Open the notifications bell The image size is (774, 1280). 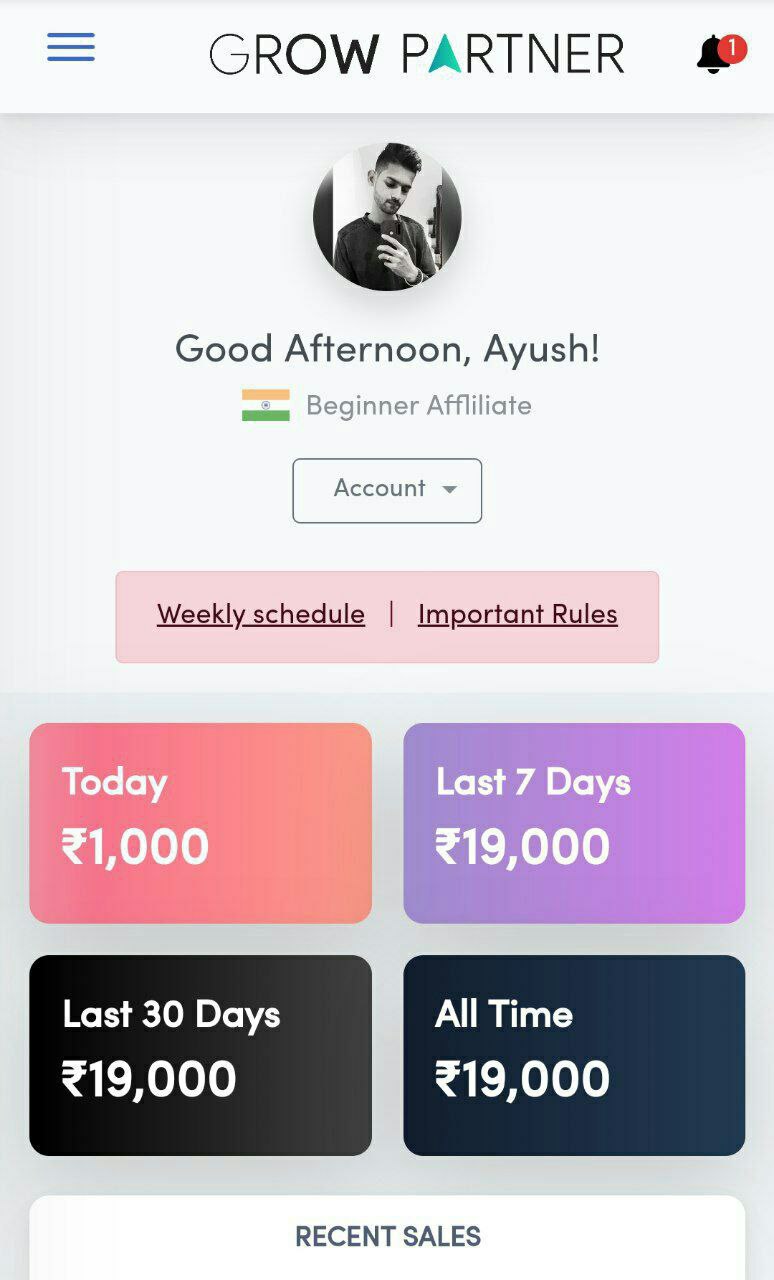[715, 54]
